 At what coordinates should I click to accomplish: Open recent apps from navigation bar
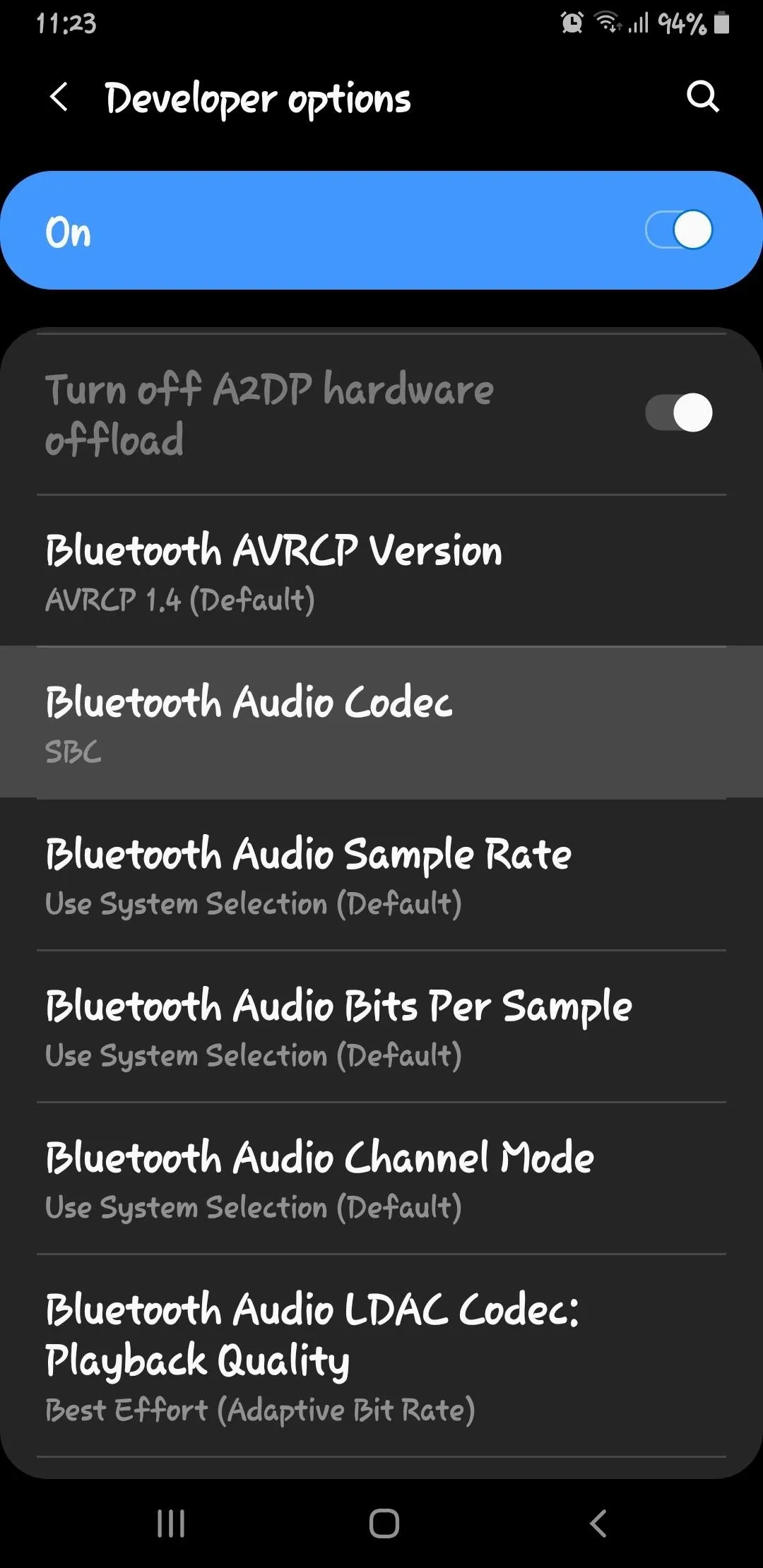(x=171, y=1523)
